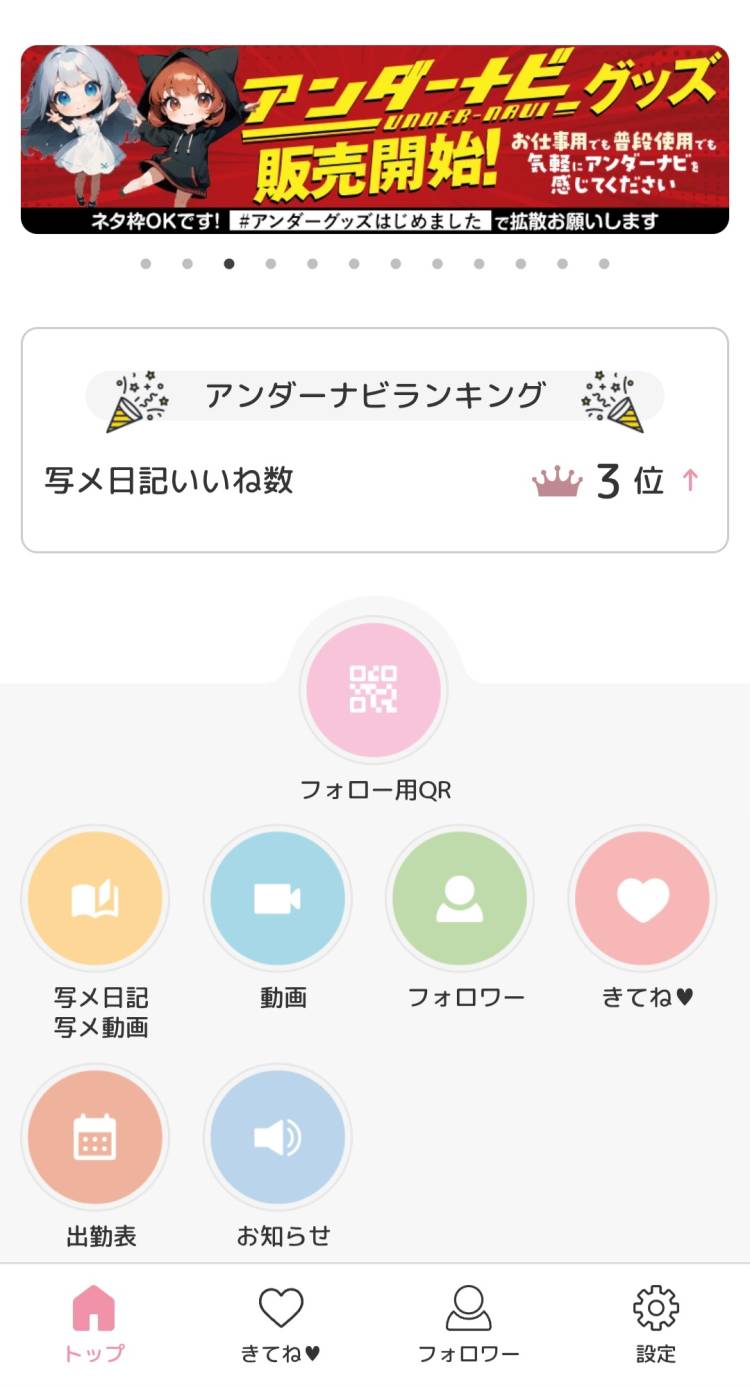Tap the crown icon next to the ranking
The height and width of the screenshot is (1387, 750).
point(555,480)
